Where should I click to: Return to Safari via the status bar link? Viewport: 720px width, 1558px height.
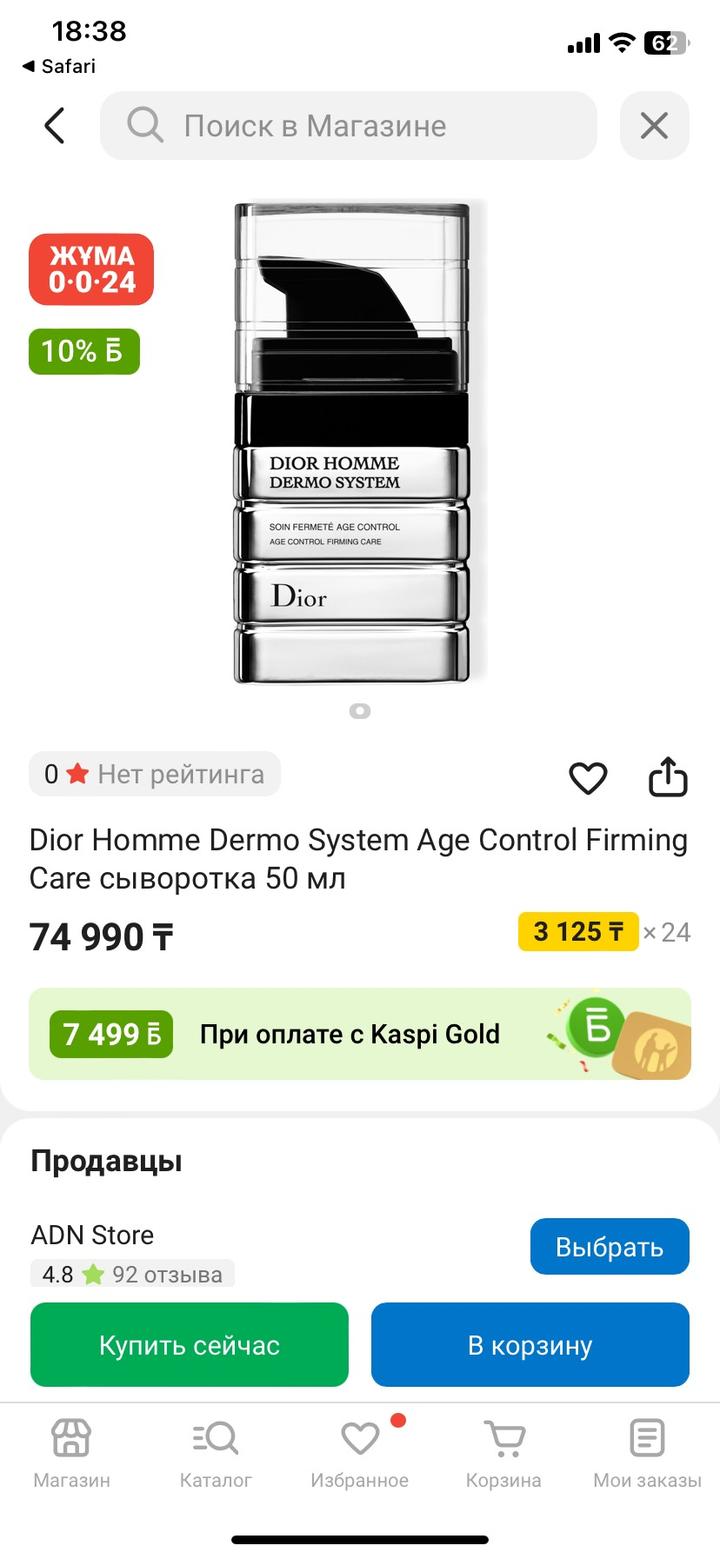[59, 66]
